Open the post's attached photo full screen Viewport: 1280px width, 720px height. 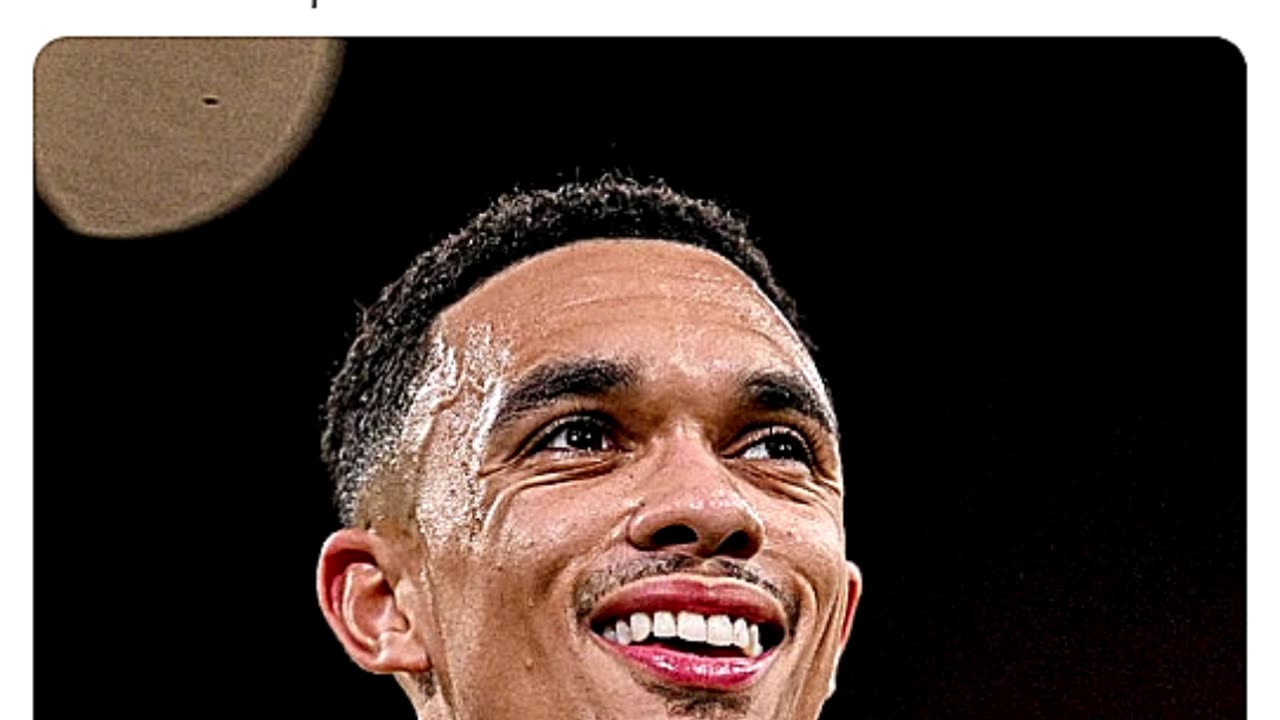click(640, 380)
